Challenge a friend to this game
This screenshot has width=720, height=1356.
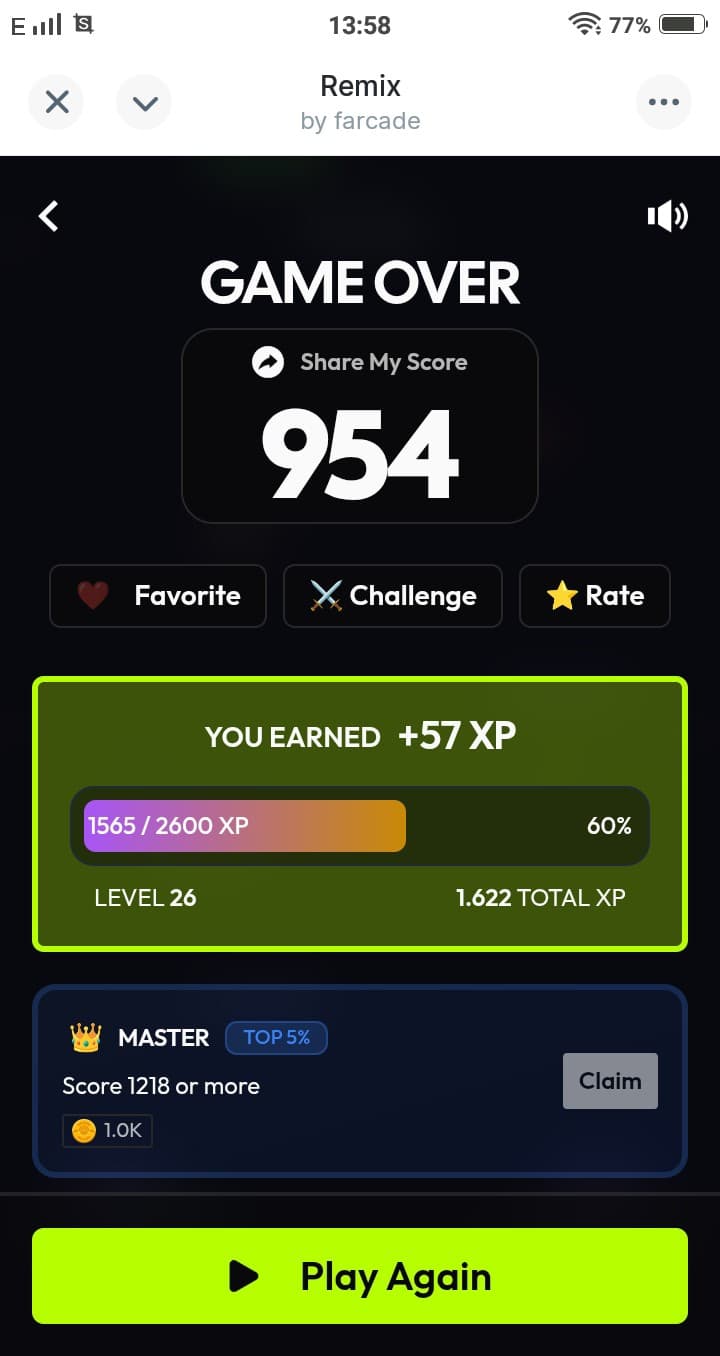point(393,596)
